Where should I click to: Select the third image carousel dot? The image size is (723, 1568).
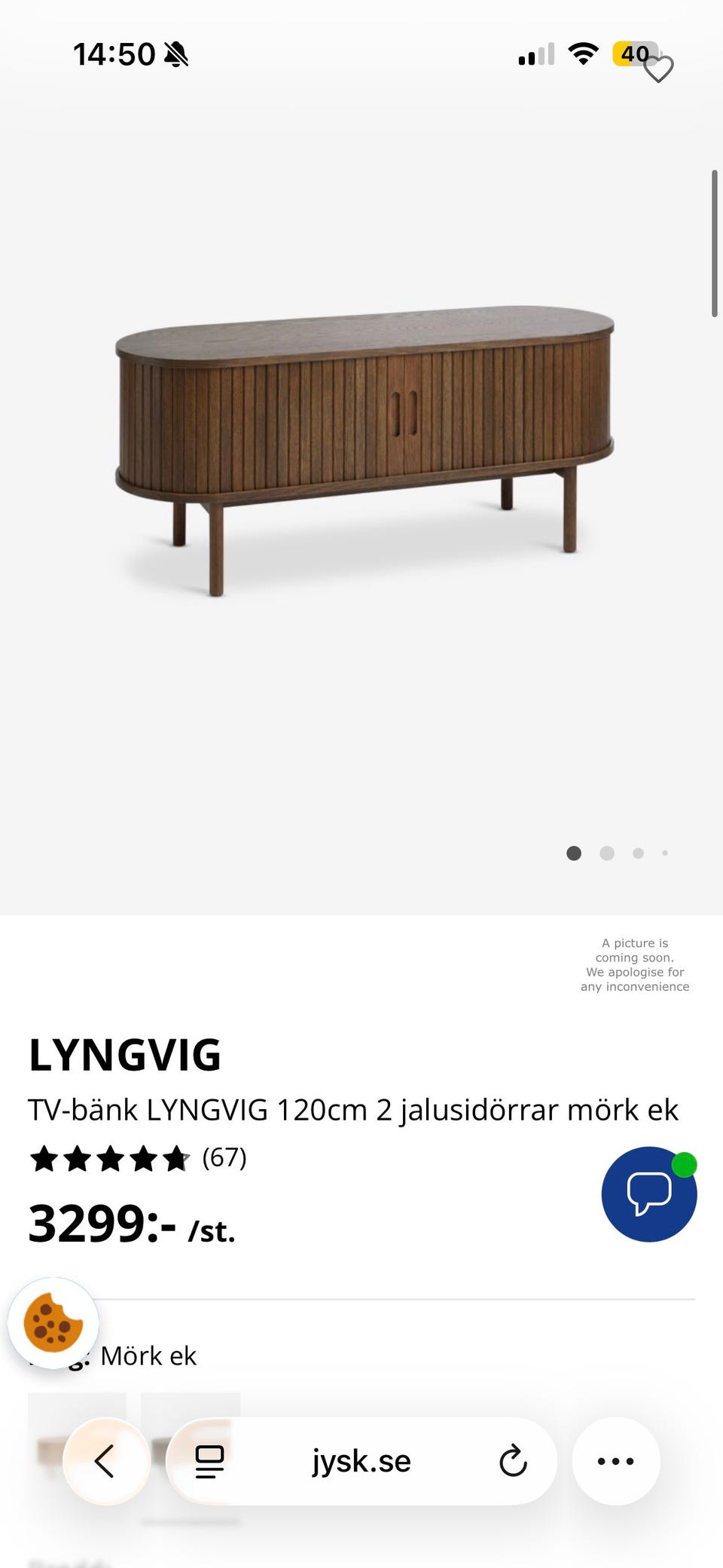click(638, 853)
